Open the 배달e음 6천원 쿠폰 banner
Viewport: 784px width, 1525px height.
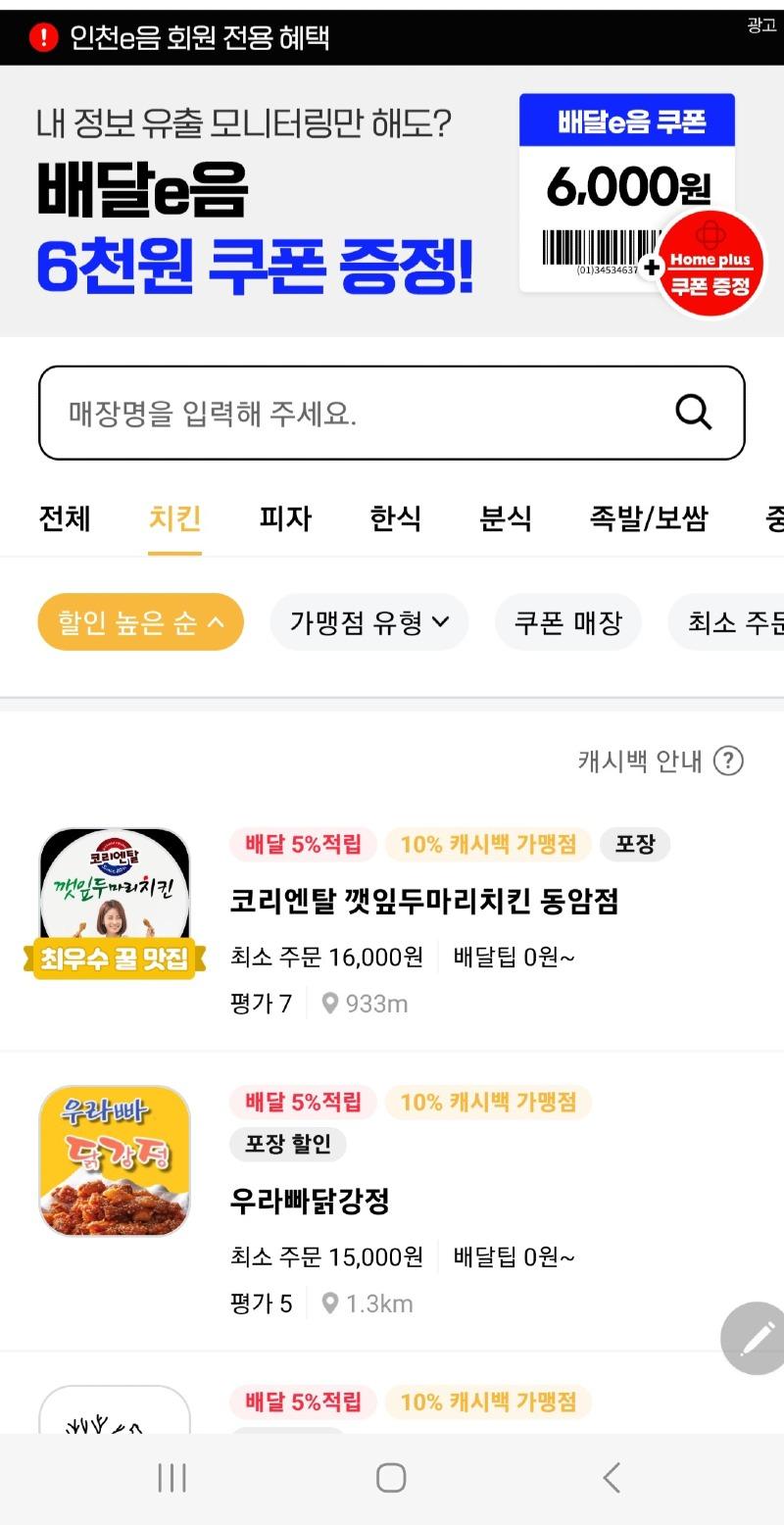pos(392,201)
